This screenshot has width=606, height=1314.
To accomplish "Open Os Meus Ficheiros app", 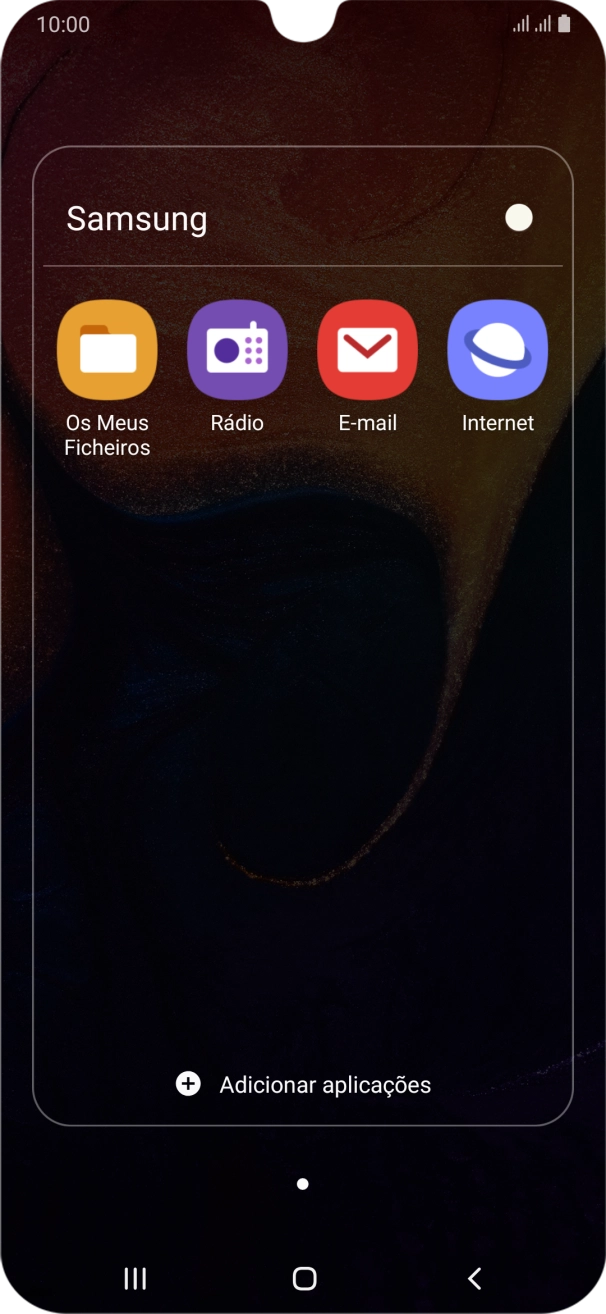I will [107, 351].
